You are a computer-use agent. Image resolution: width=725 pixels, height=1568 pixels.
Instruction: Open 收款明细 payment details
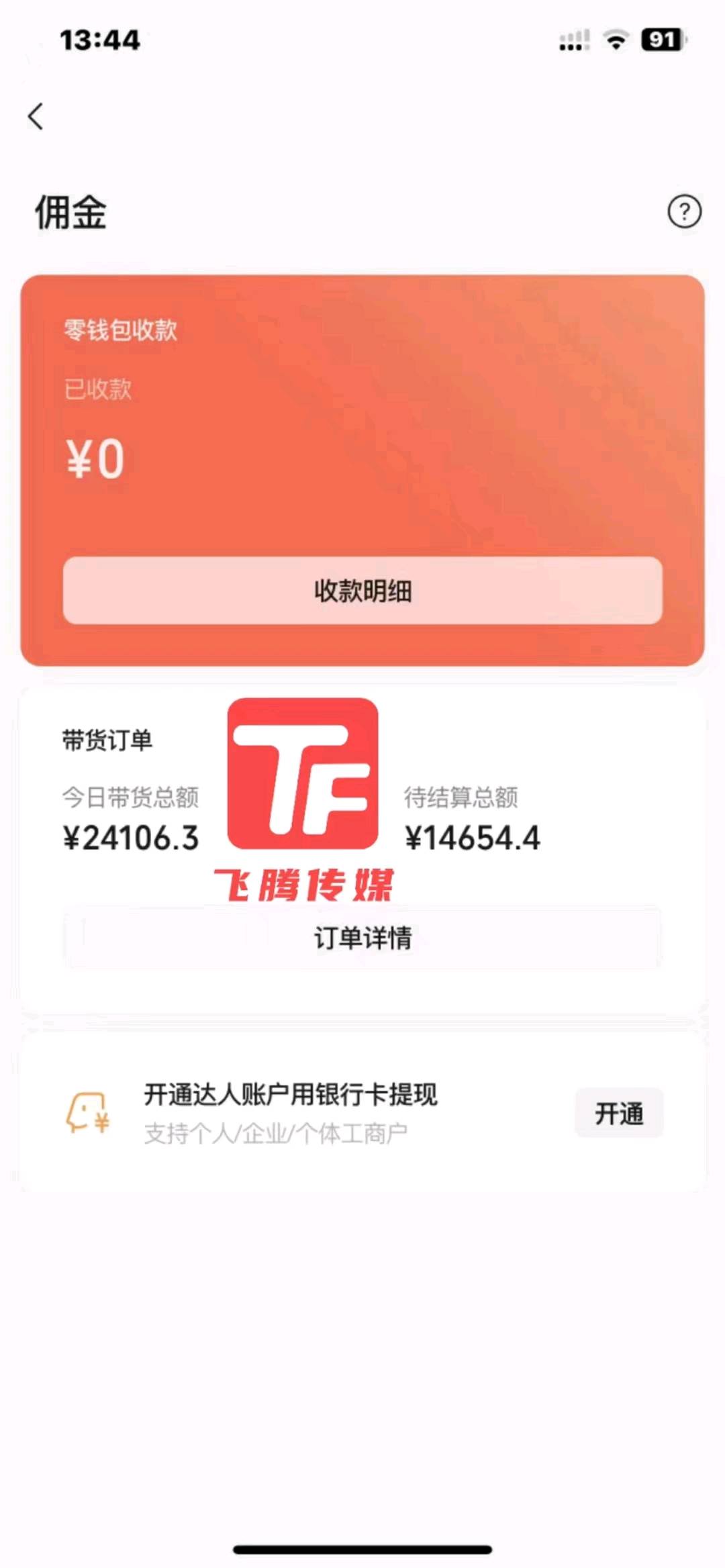coord(362,591)
